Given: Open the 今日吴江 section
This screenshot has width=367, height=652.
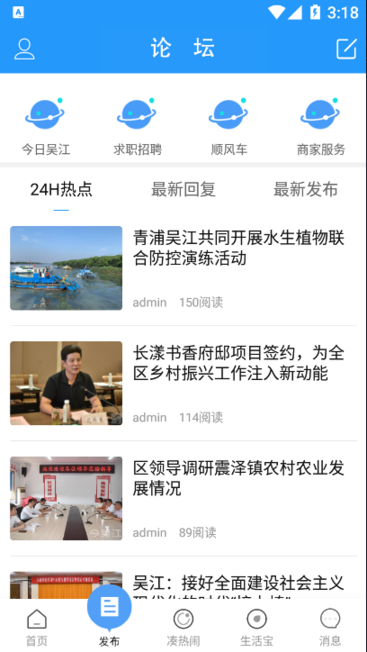Looking at the screenshot, I should coord(46,126).
